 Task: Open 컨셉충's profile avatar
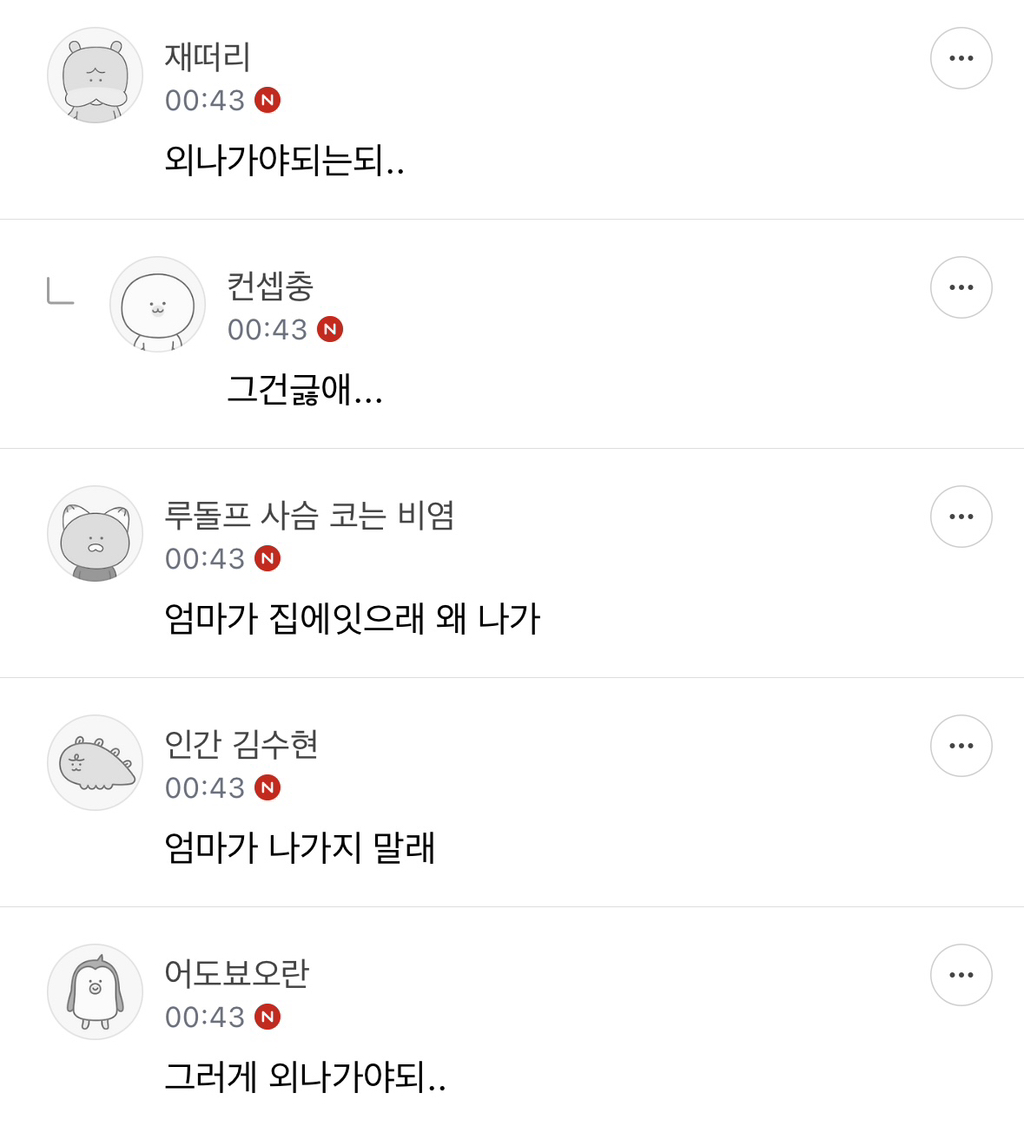click(x=157, y=304)
